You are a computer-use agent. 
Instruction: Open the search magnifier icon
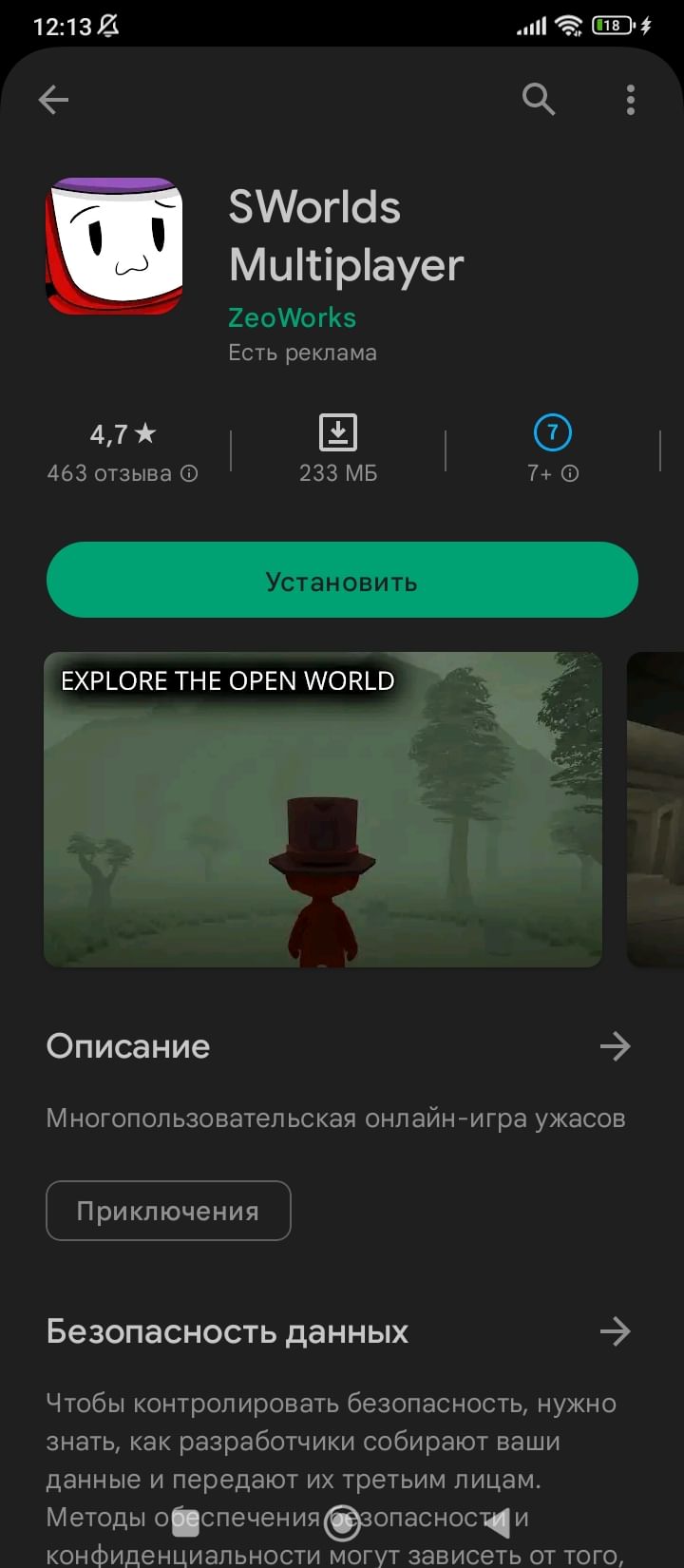[x=539, y=99]
